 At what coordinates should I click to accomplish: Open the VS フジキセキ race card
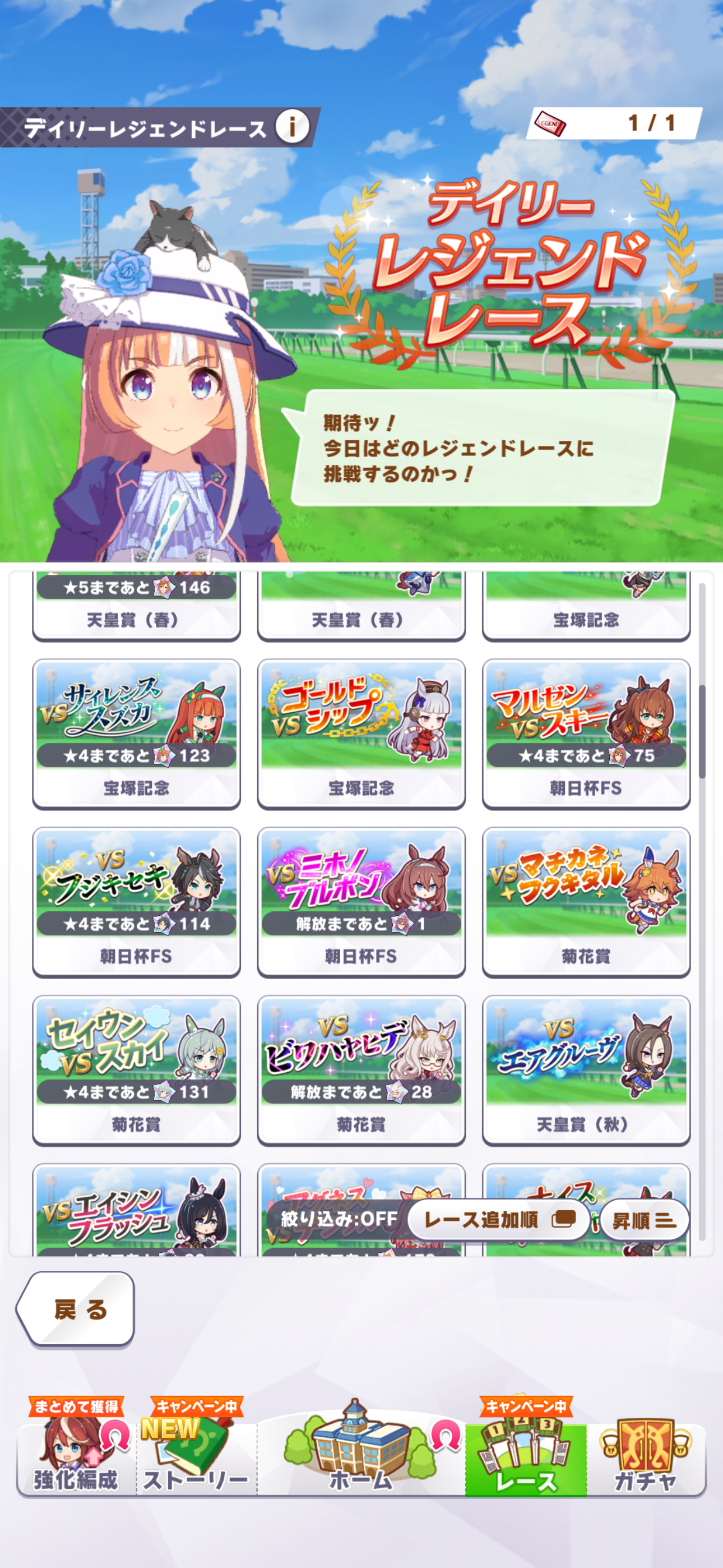pyautogui.click(x=136, y=901)
